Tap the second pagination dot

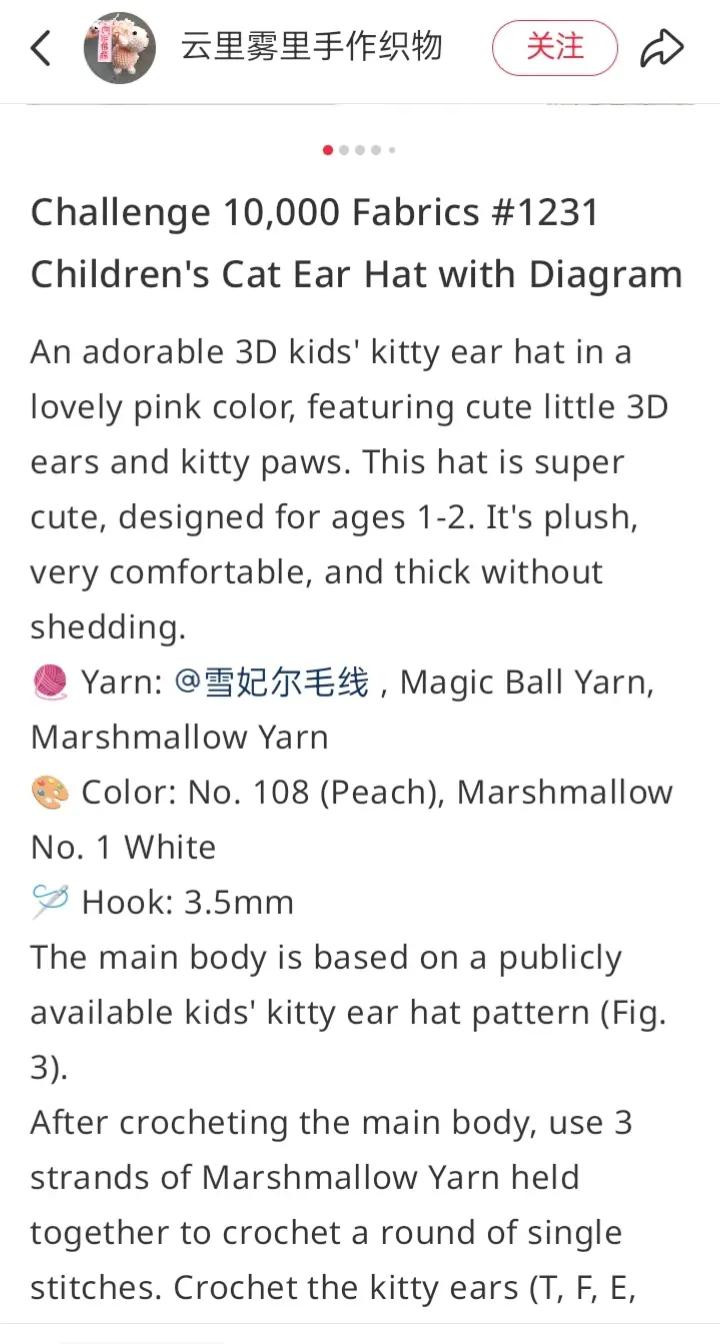[343, 150]
